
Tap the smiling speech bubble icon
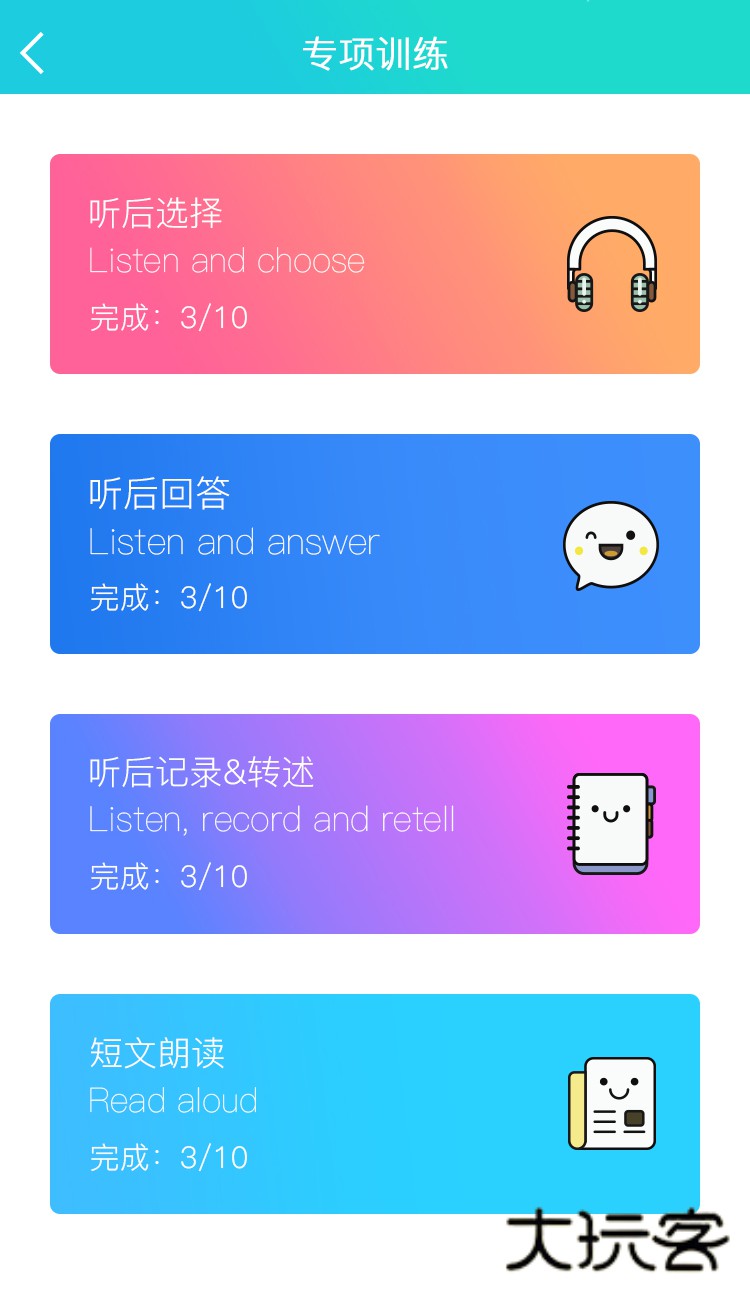[610, 543]
